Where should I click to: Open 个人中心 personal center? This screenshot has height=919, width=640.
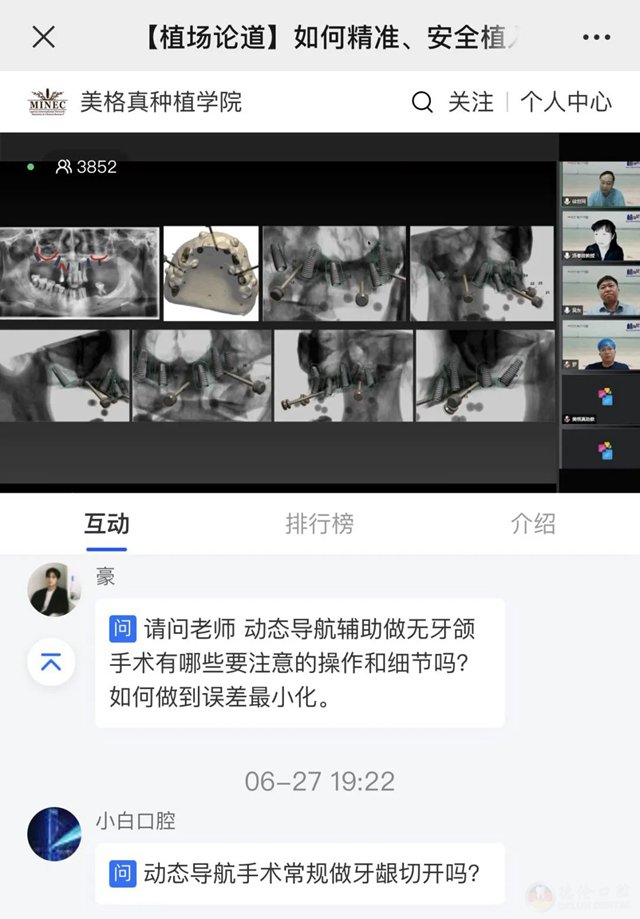click(x=565, y=102)
